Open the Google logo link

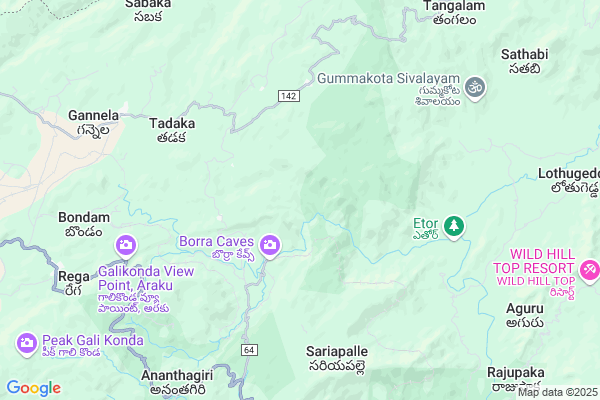click(x=33, y=388)
